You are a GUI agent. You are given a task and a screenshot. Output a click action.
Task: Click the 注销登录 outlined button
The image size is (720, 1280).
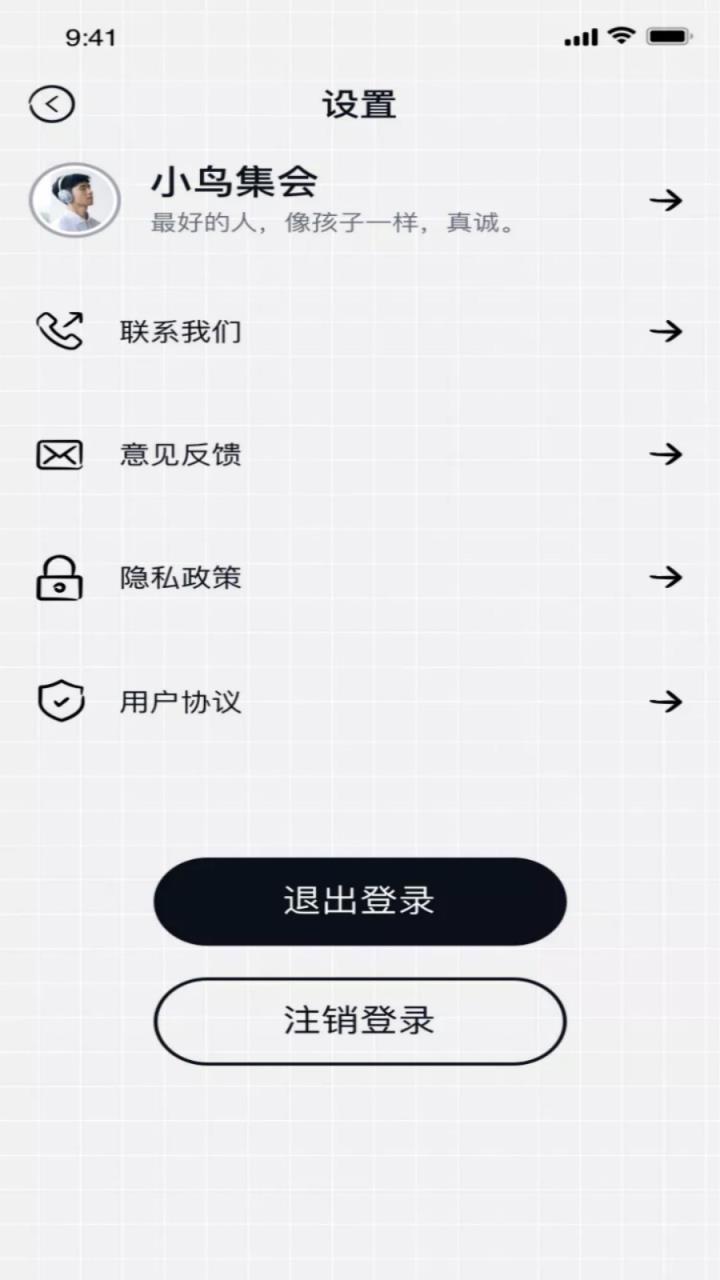pos(360,1021)
